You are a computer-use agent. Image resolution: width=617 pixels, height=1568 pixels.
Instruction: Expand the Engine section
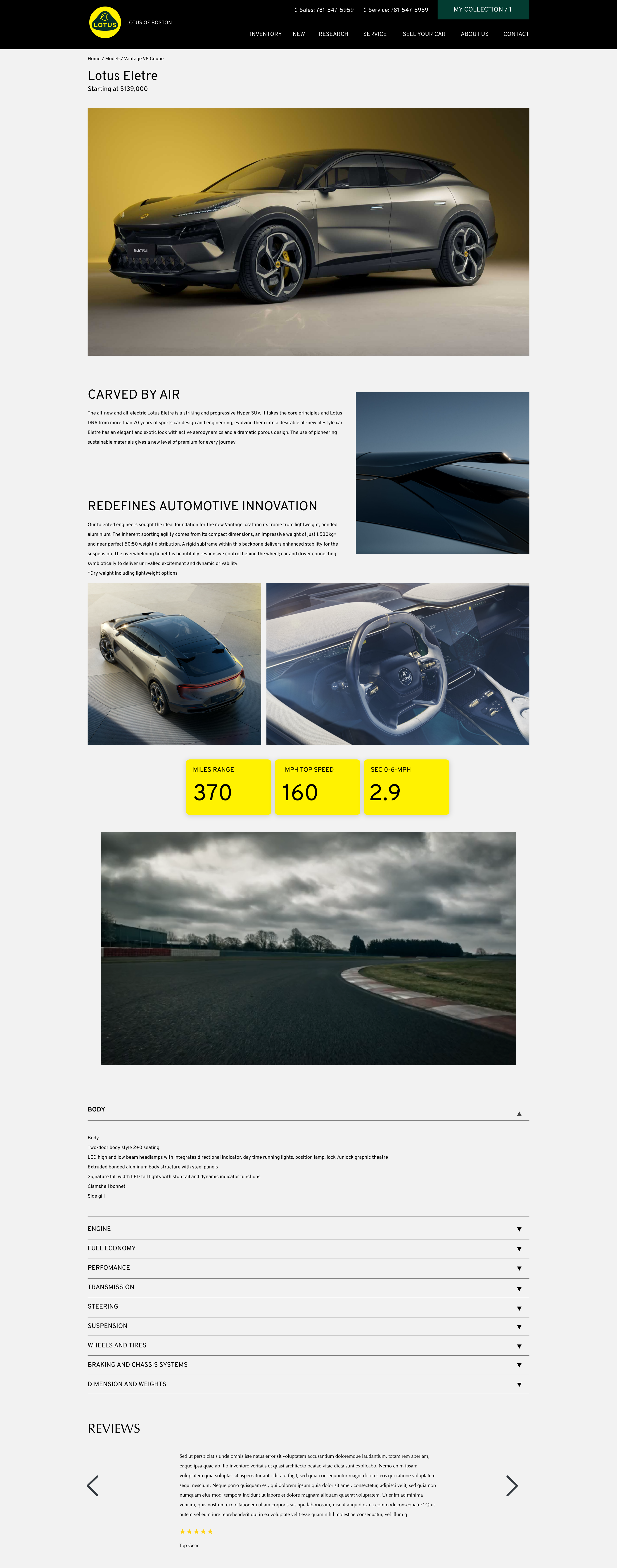519,1229
